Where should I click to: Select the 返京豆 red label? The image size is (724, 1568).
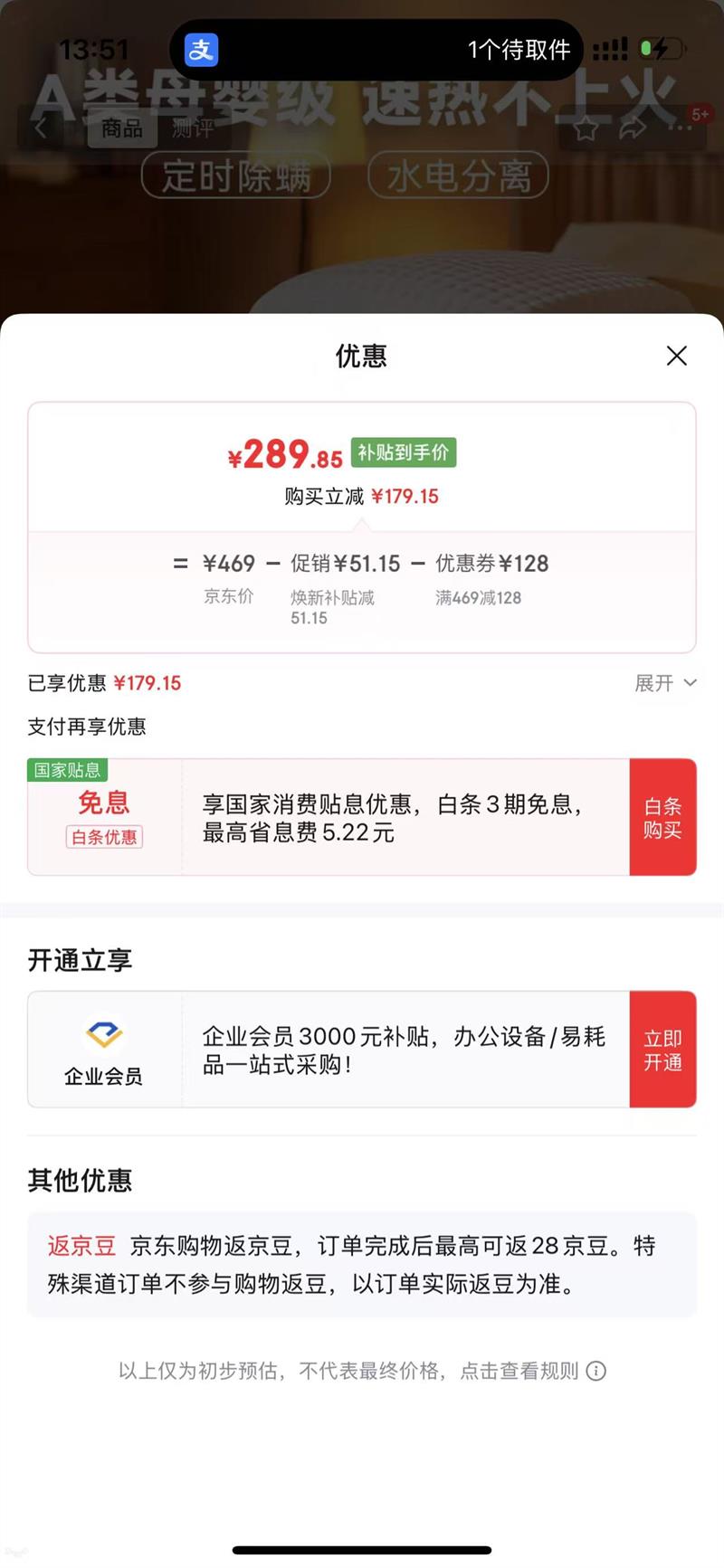point(80,1247)
